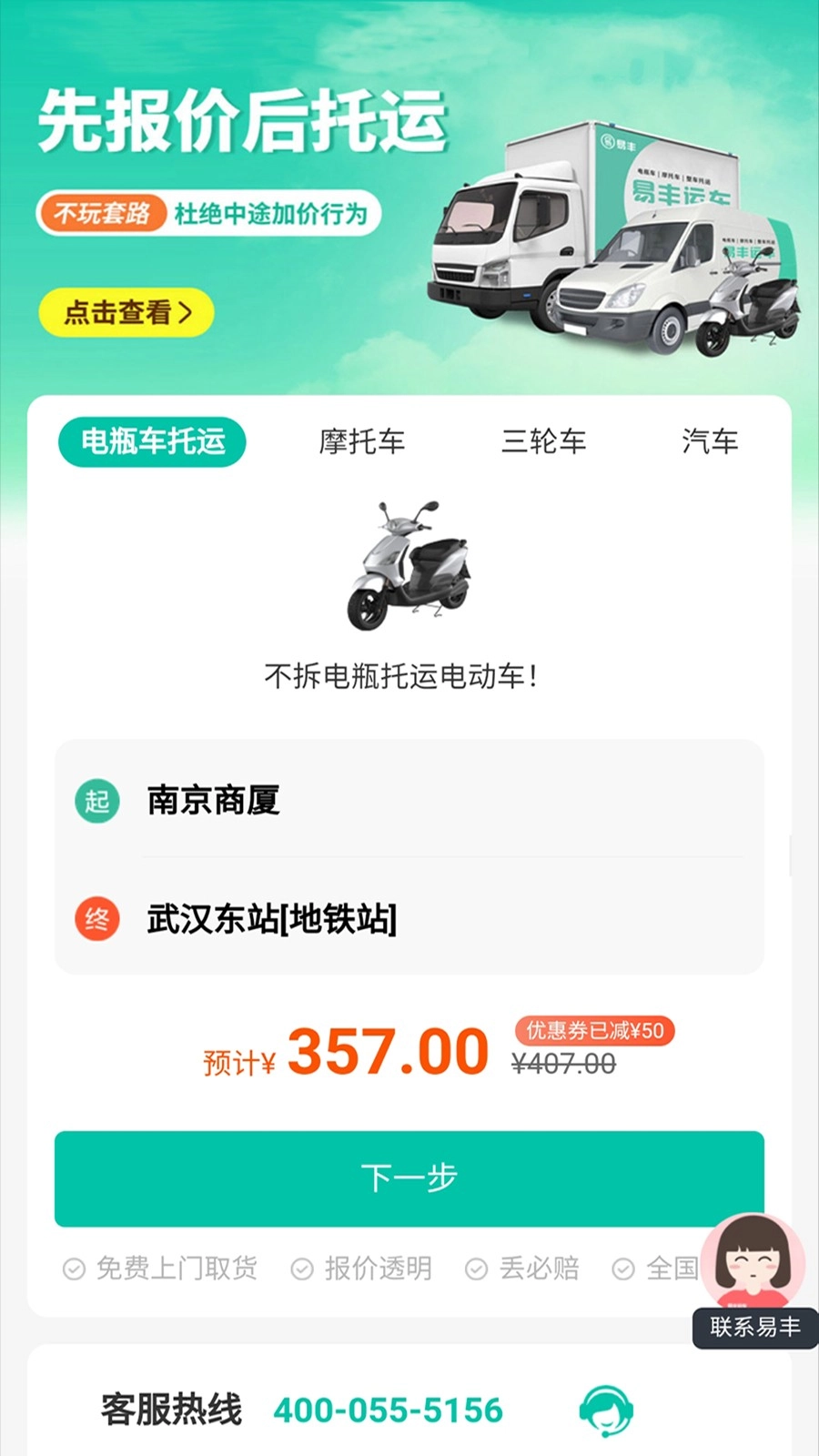Open the 汽车 tab
Viewport: 819px width, 1456px height.
(710, 441)
